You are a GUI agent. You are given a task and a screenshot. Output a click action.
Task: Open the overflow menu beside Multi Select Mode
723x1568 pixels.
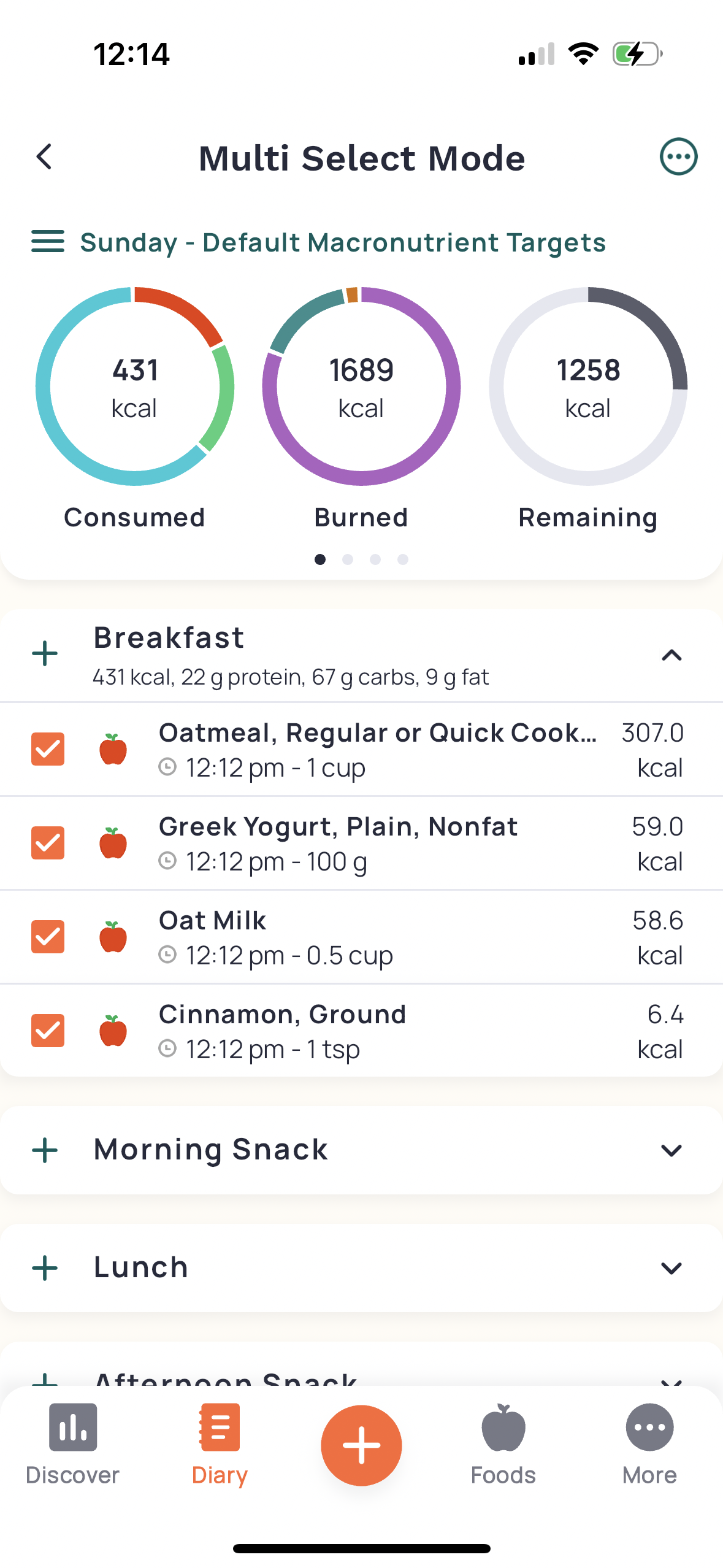678,156
